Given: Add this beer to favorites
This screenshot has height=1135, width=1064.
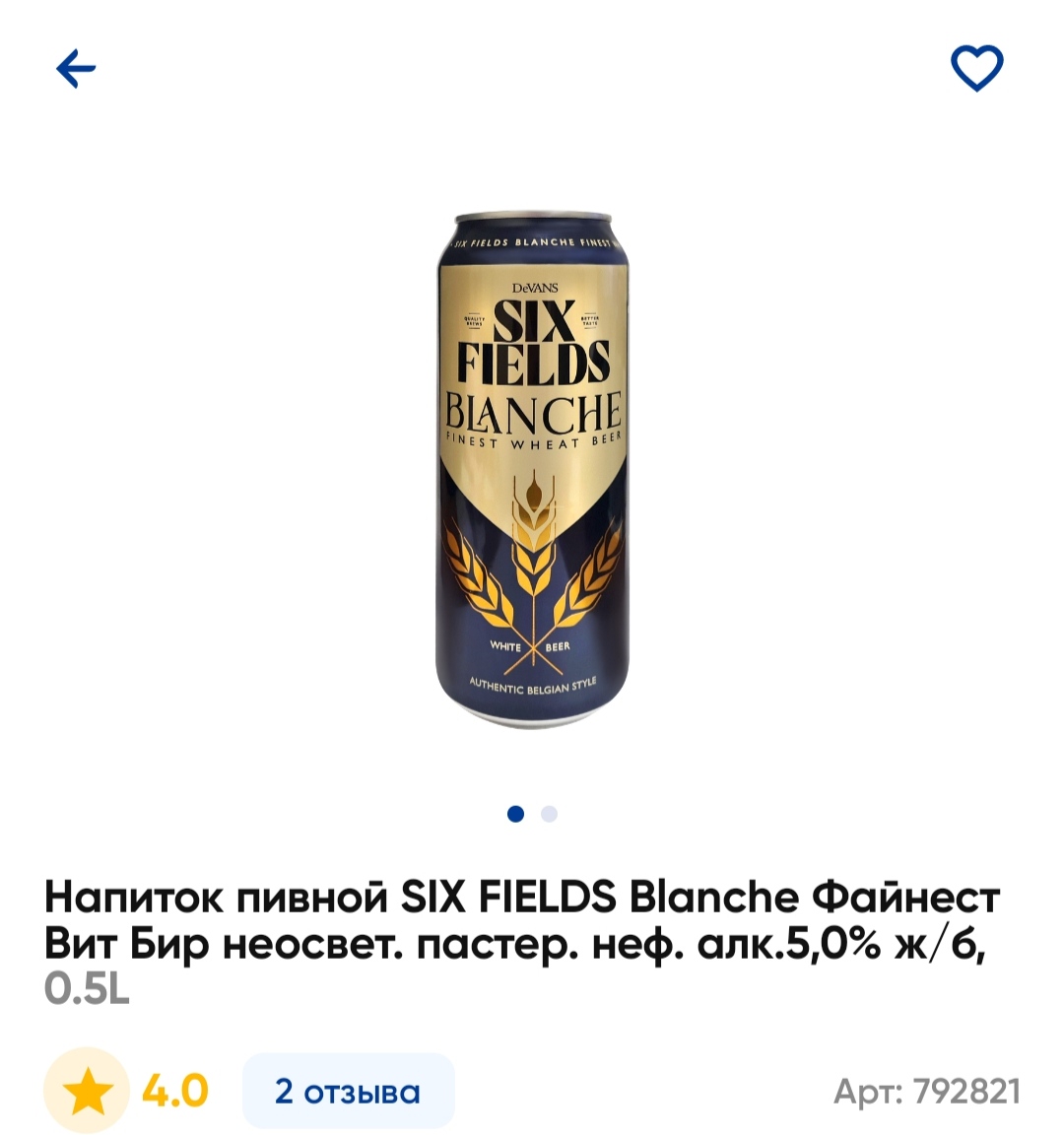Looking at the screenshot, I should (976, 68).
